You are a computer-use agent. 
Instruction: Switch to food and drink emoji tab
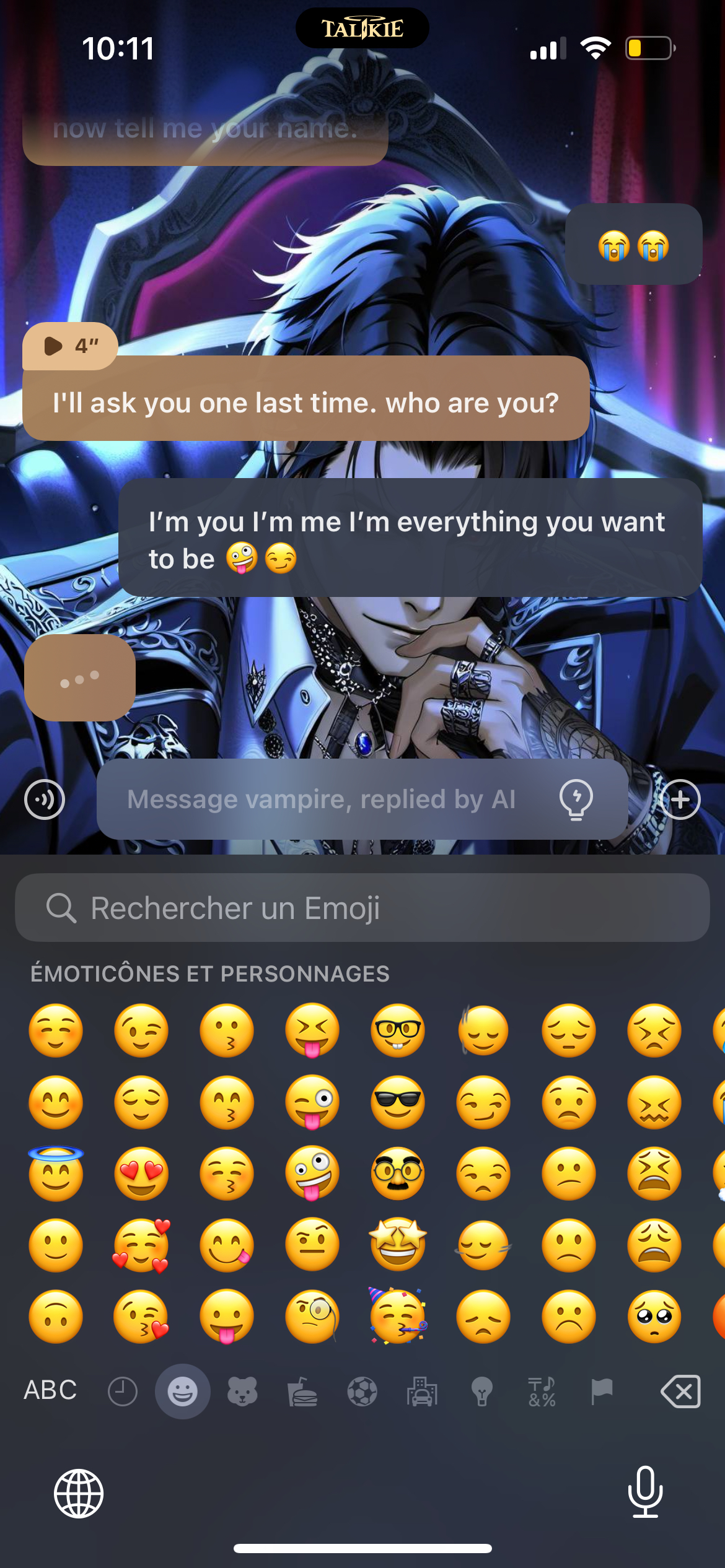point(302,1392)
